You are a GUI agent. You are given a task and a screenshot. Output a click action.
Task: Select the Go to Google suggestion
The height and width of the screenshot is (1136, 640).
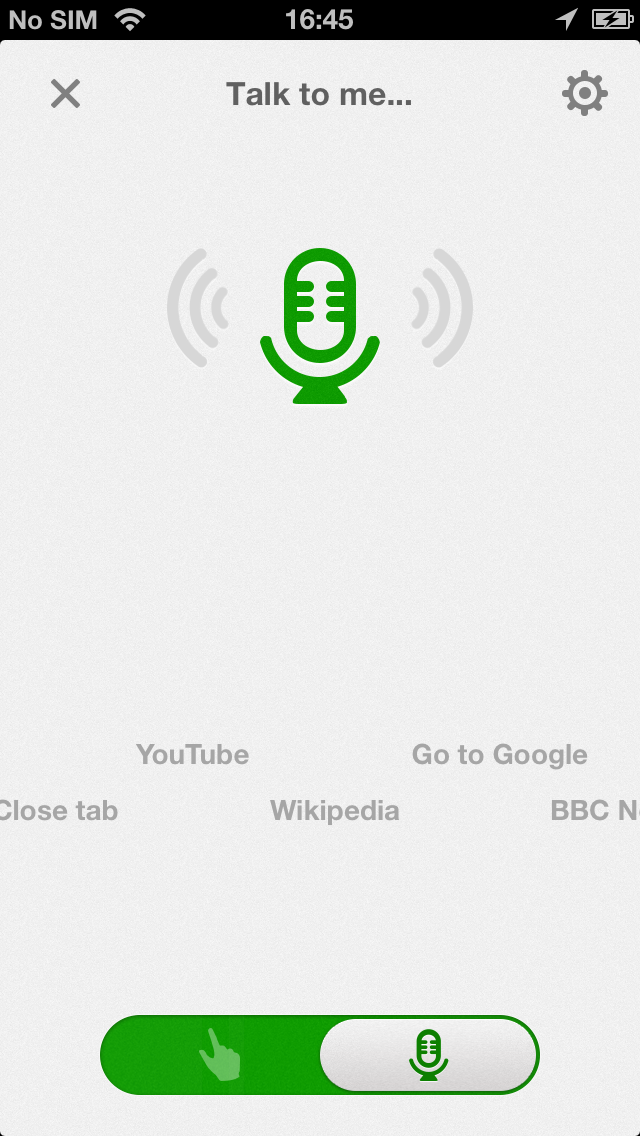tap(499, 755)
